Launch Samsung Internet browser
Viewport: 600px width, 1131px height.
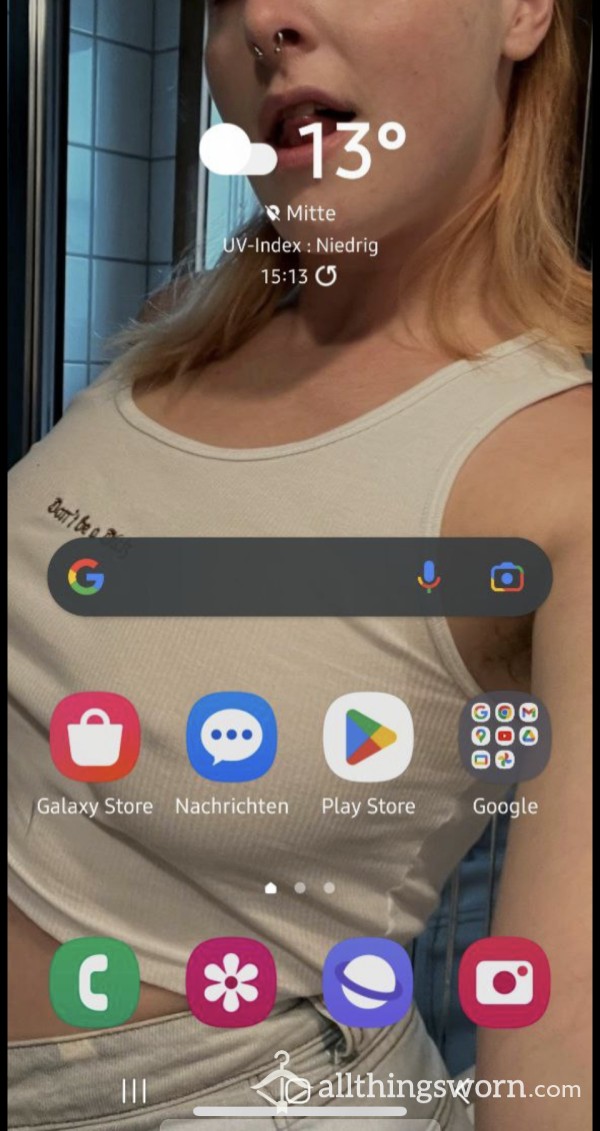[369, 982]
